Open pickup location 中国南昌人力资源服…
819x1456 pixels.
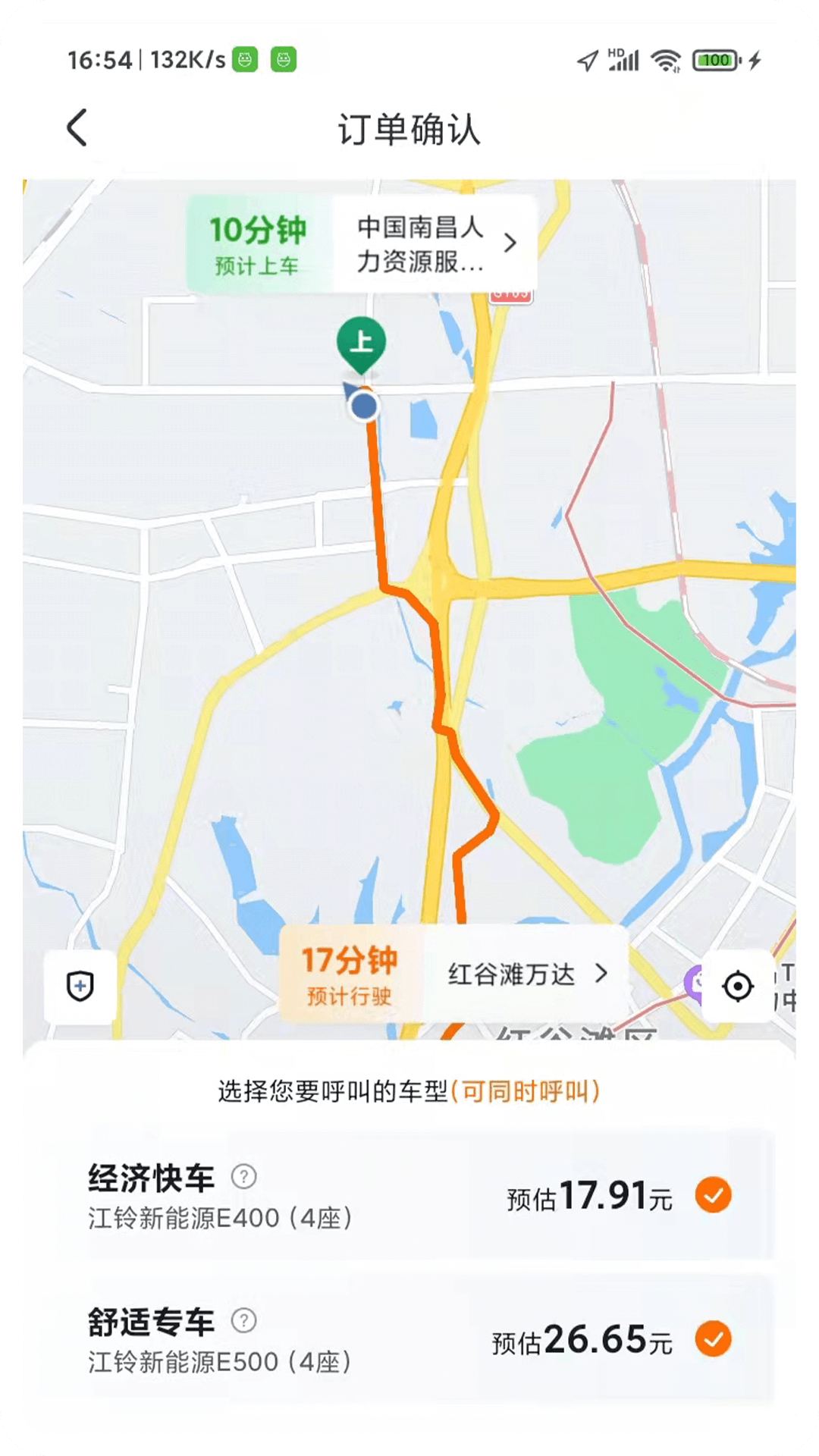coord(434,244)
